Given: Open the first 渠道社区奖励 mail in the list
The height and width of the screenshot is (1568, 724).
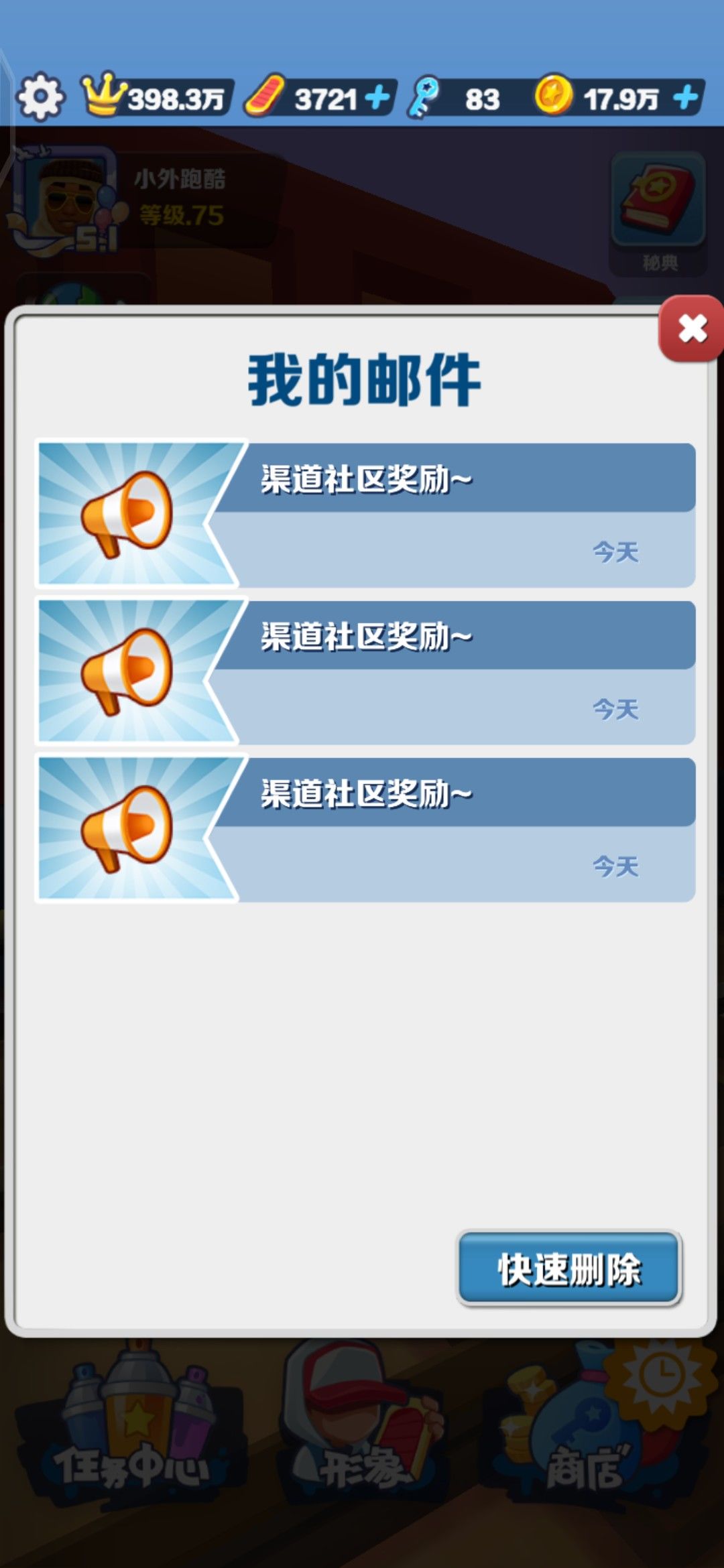Looking at the screenshot, I should tap(365, 515).
